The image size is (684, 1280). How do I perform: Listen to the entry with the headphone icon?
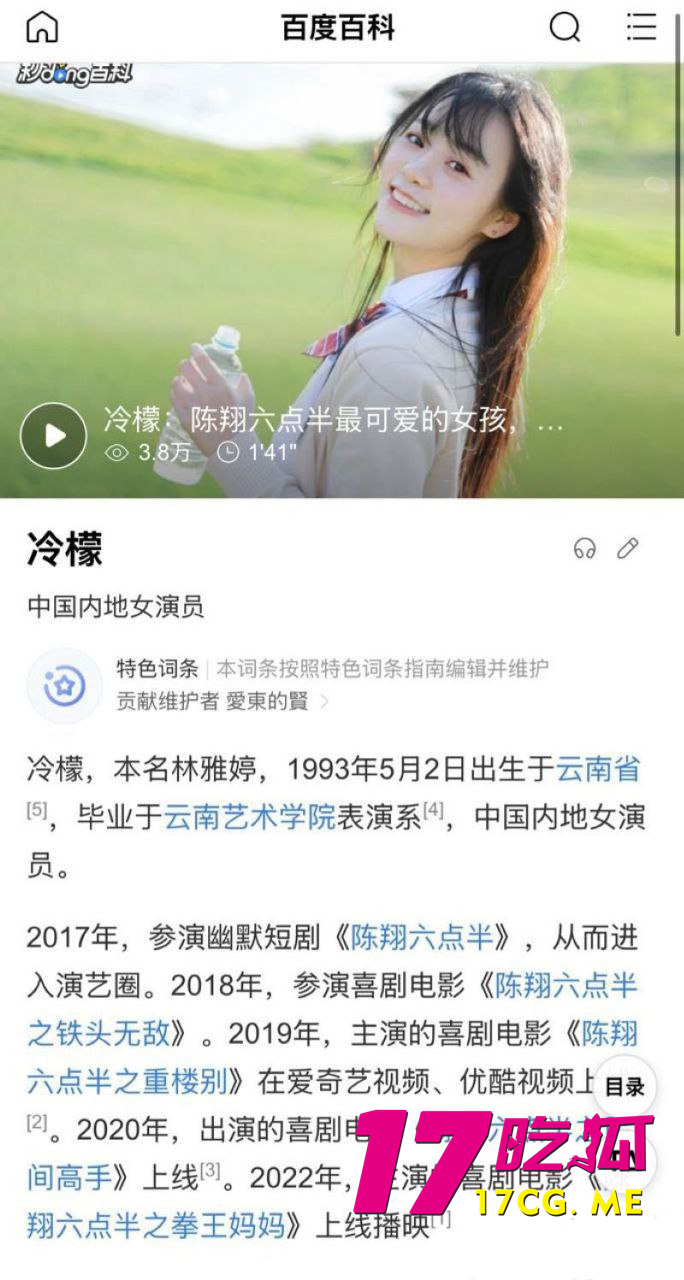tap(585, 548)
